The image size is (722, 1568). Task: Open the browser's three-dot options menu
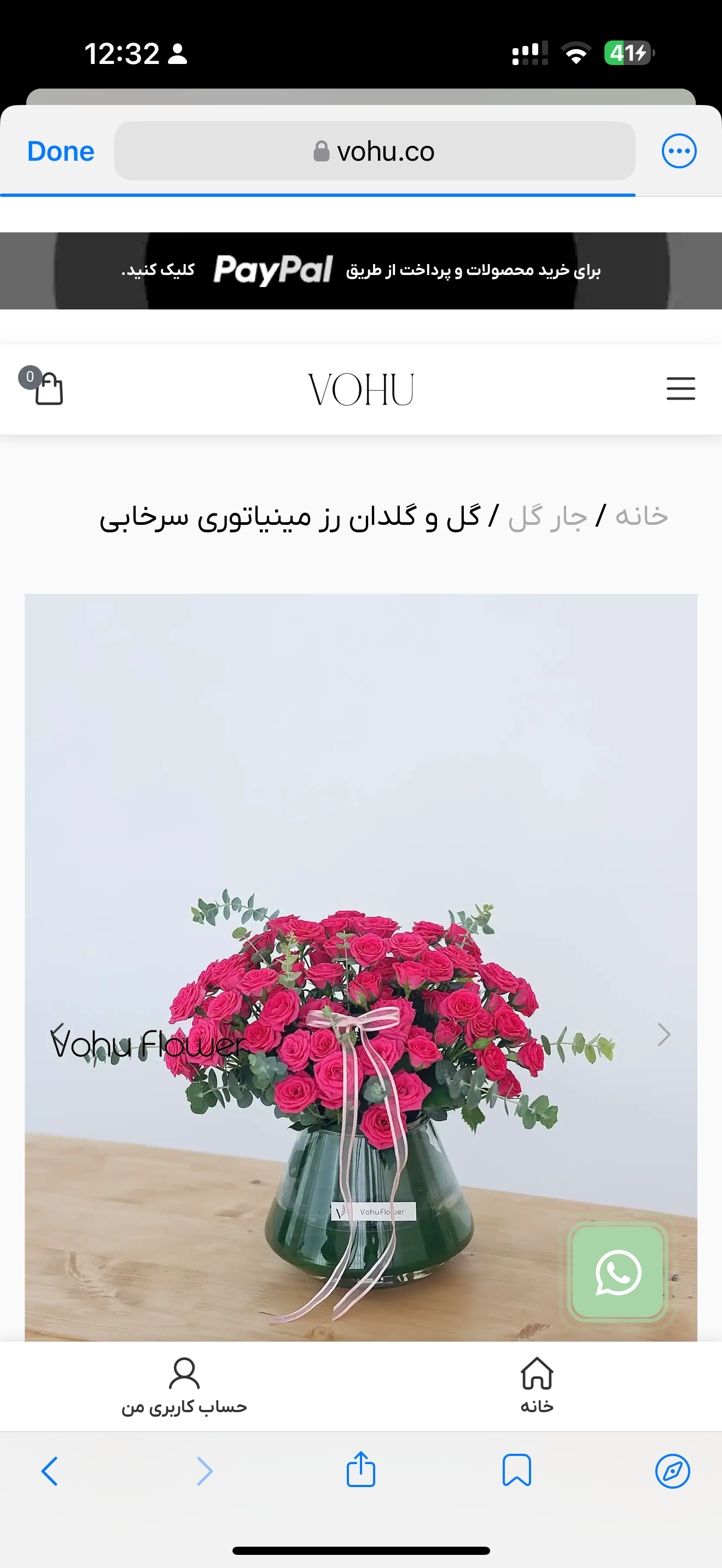[x=679, y=151]
